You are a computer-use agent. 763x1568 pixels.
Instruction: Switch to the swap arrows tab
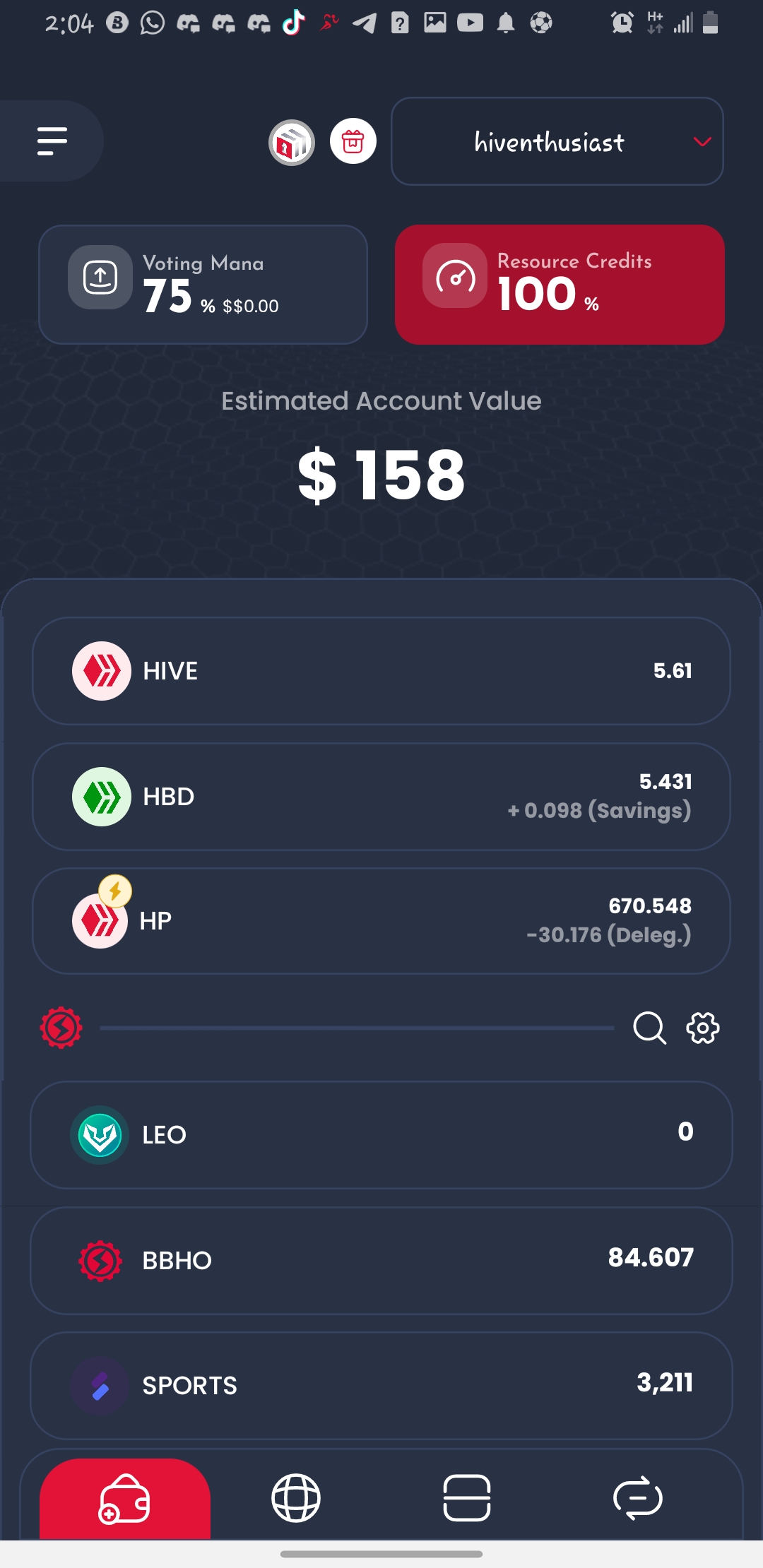pos(637,1498)
